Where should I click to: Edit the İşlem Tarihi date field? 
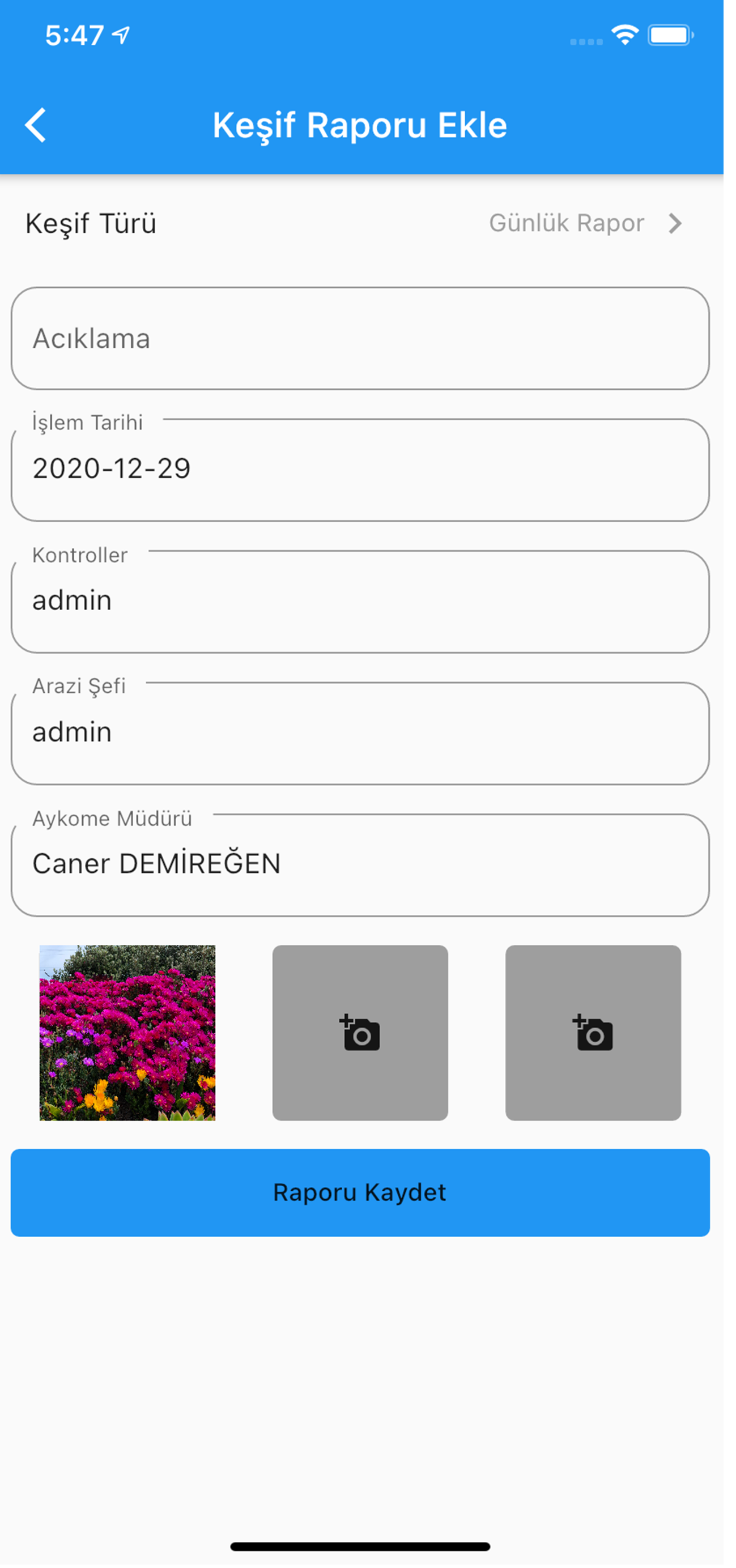(x=359, y=469)
